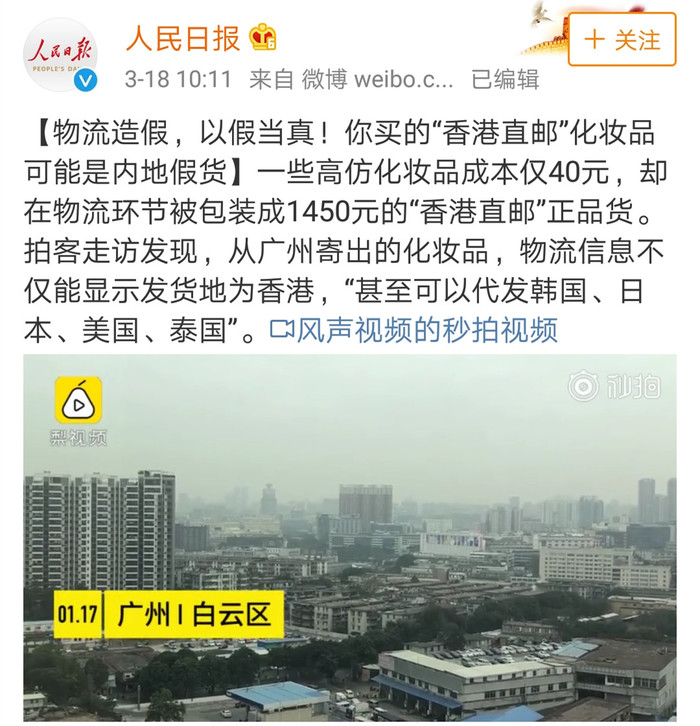Image resolution: width=700 pixels, height=726 pixels.
Task: Play the 广州白云区 video
Action: [349, 538]
